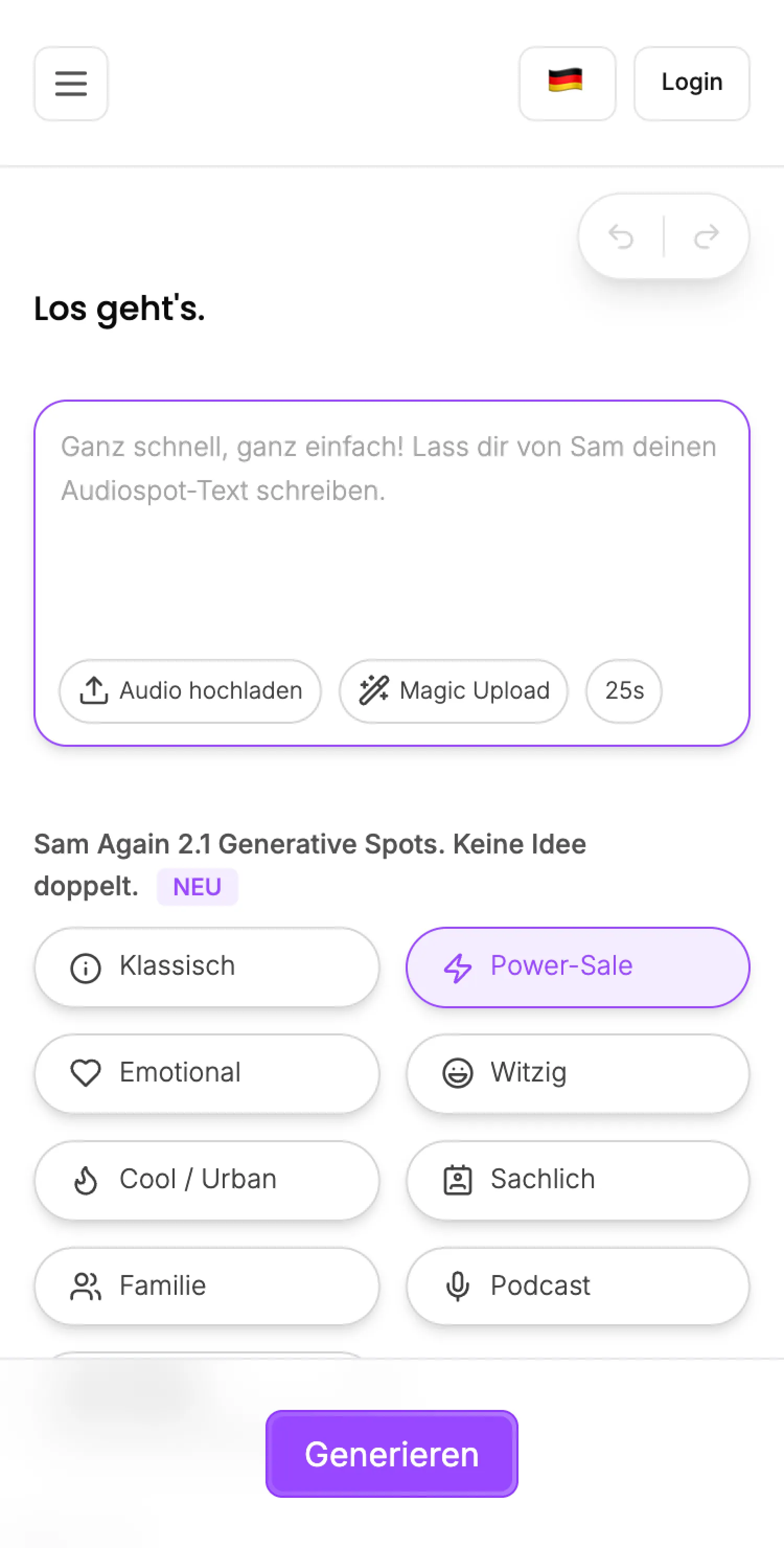Tap Audio hochladen
The height and width of the screenshot is (1548, 784).
coord(190,691)
